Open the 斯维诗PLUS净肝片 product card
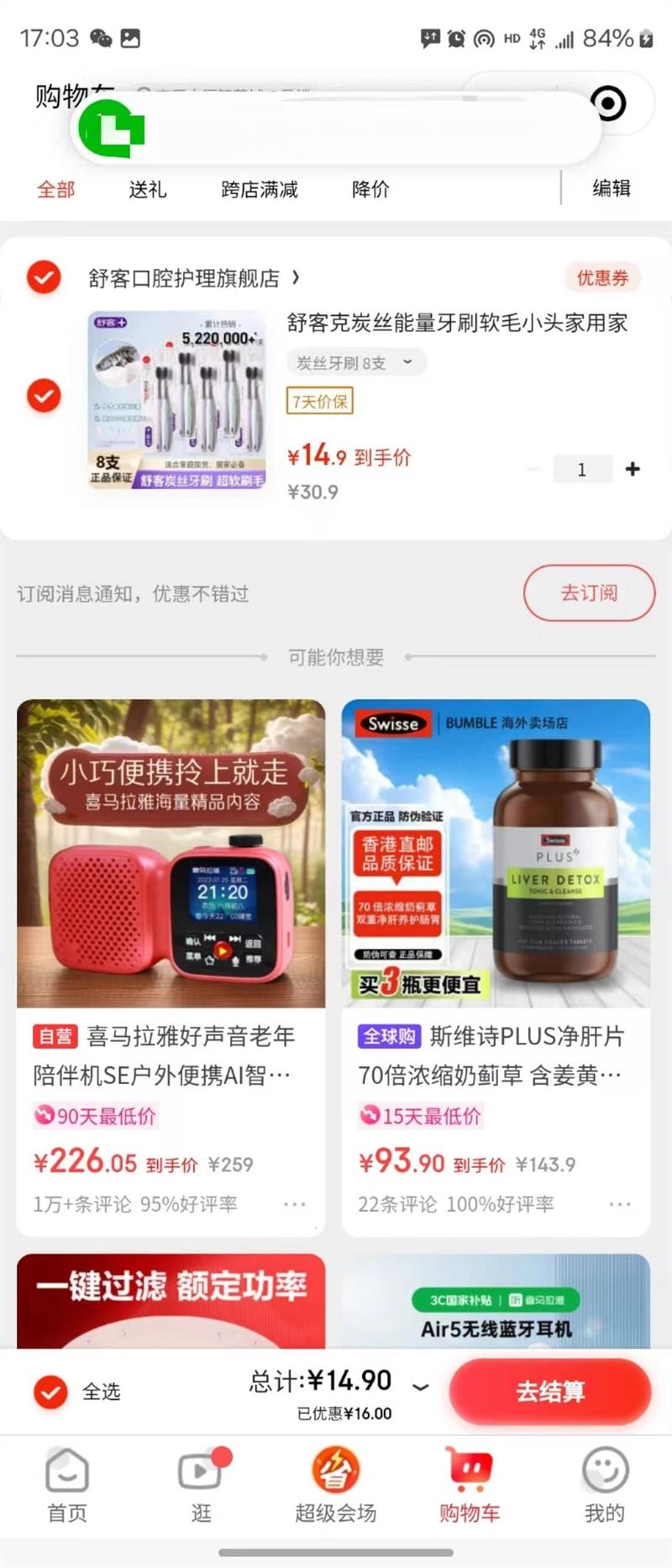 496,967
